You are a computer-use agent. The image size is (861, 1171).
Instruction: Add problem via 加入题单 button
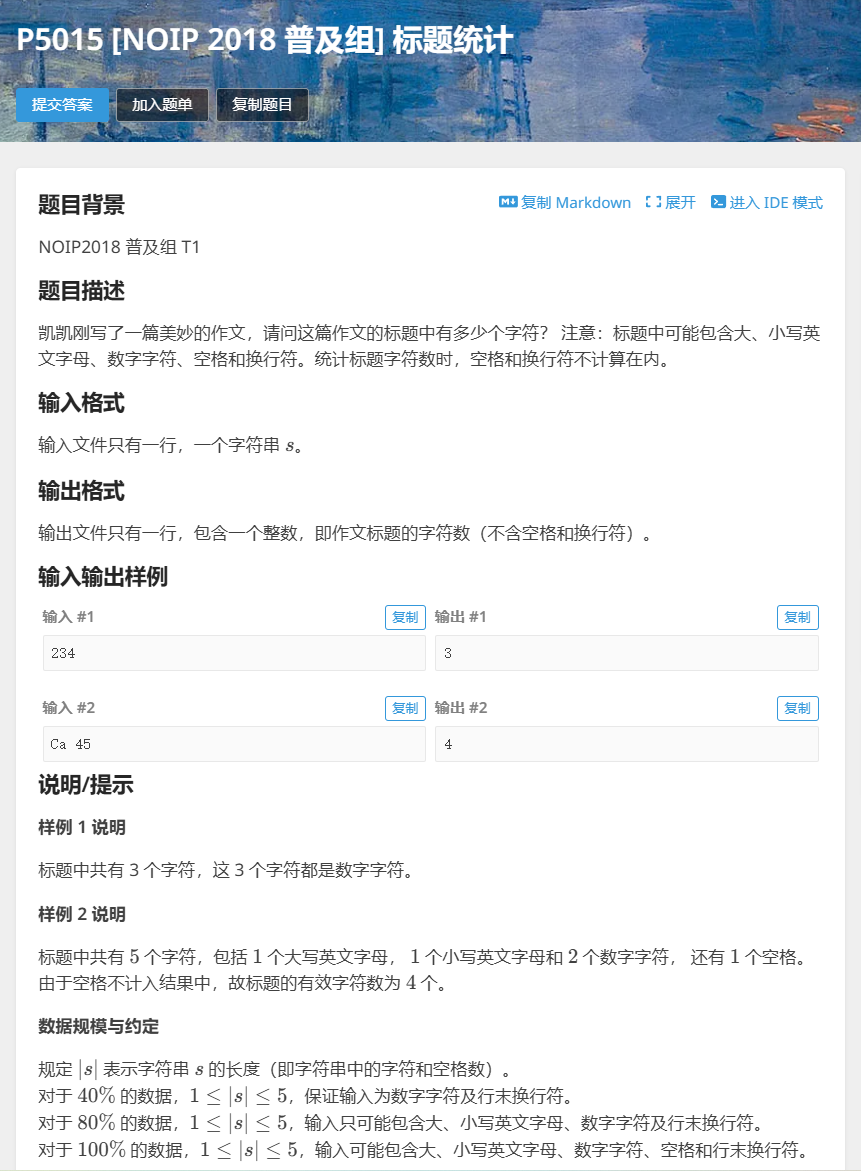tap(162, 105)
